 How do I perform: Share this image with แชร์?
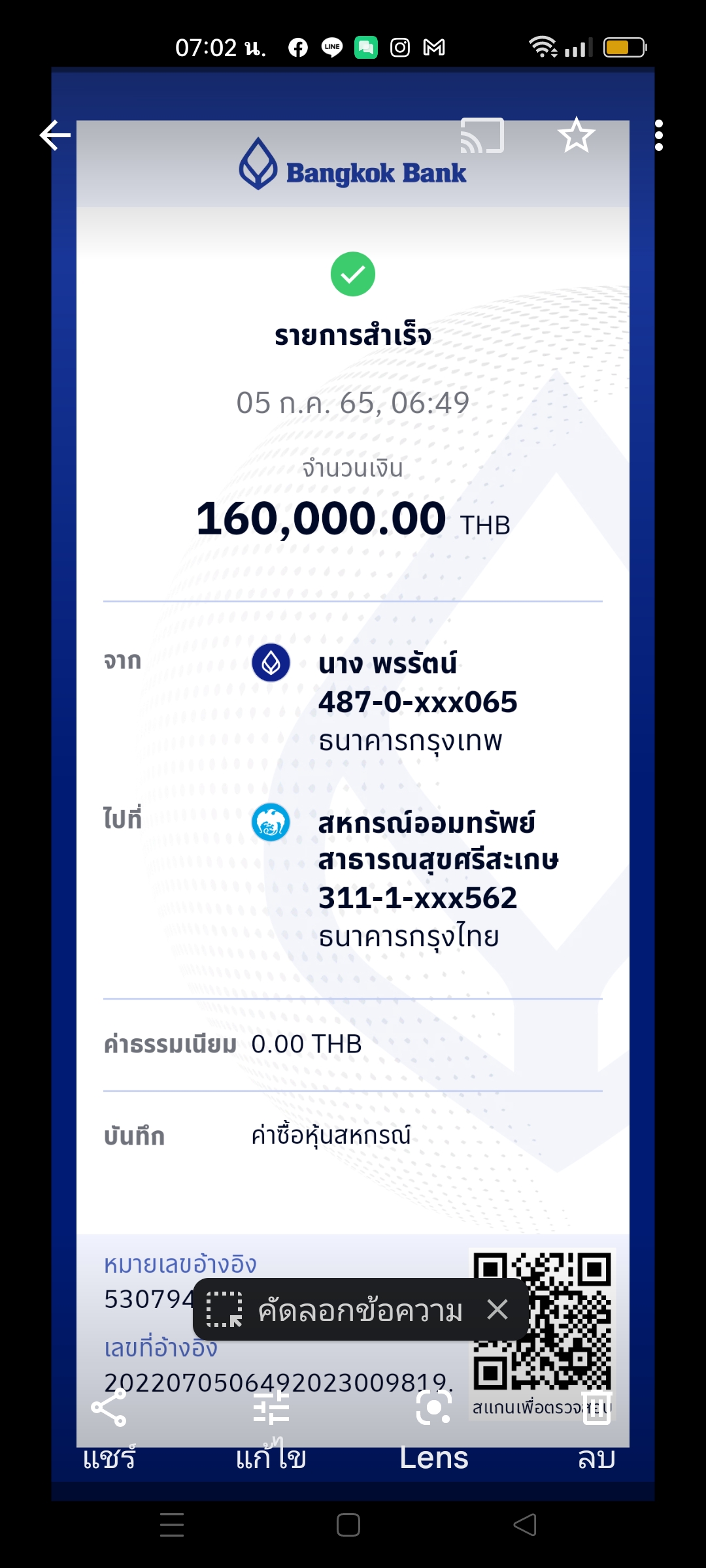109,1429
